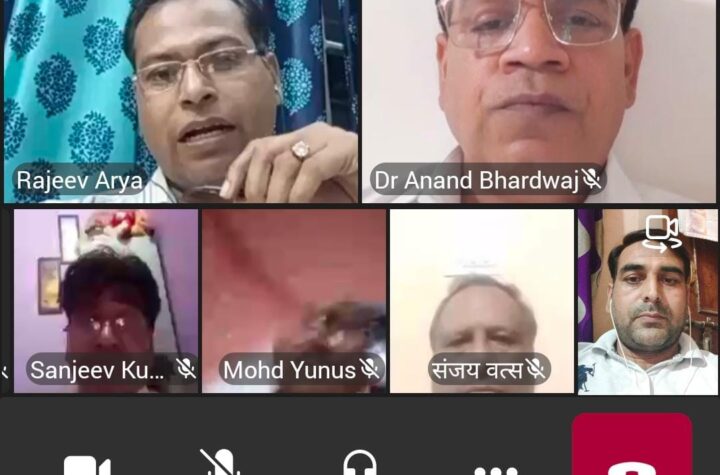Select Mohd Yunus's video tile
The width and height of the screenshot is (720, 475).
point(294,300)
